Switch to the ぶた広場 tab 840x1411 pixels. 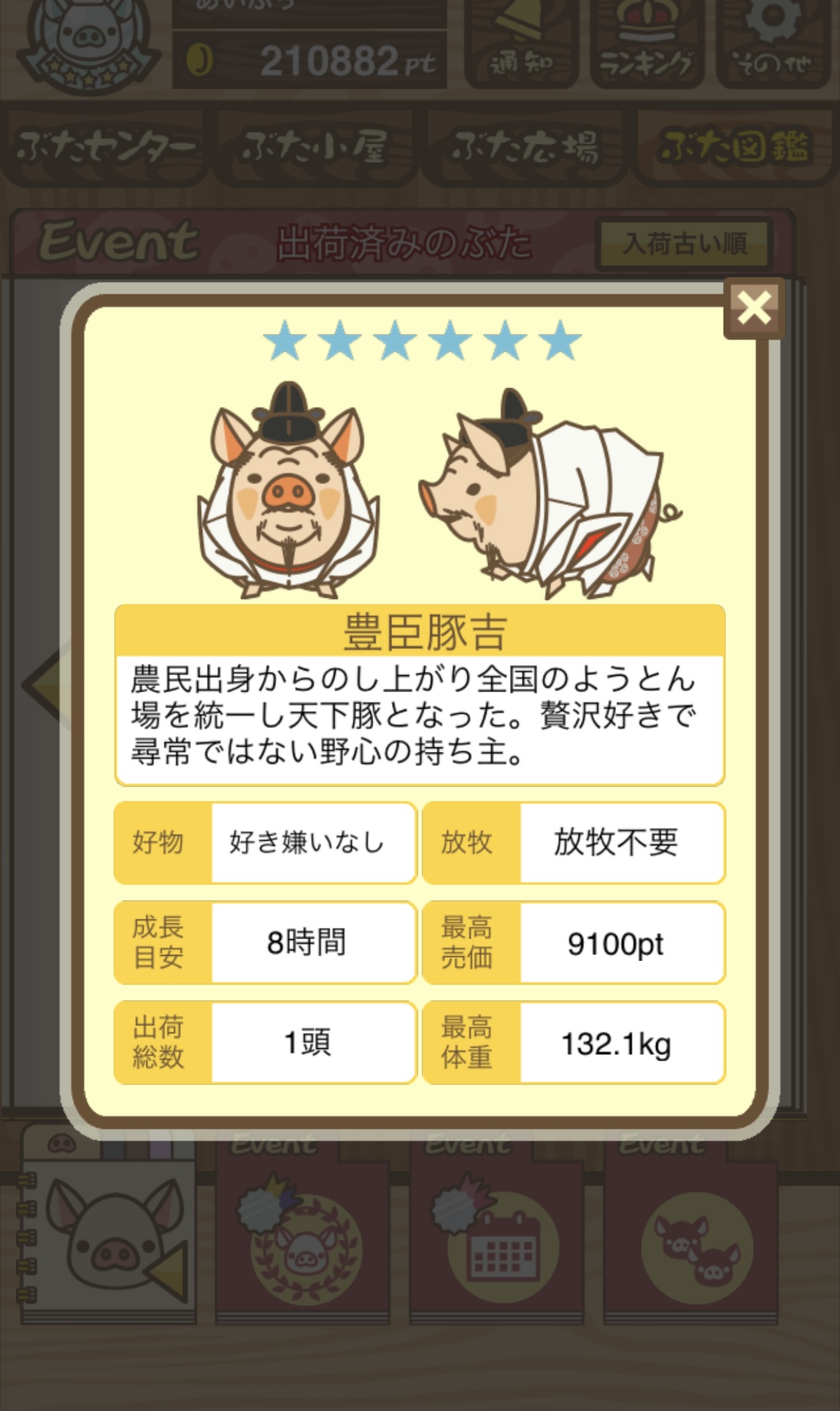[x=525, y=146]
